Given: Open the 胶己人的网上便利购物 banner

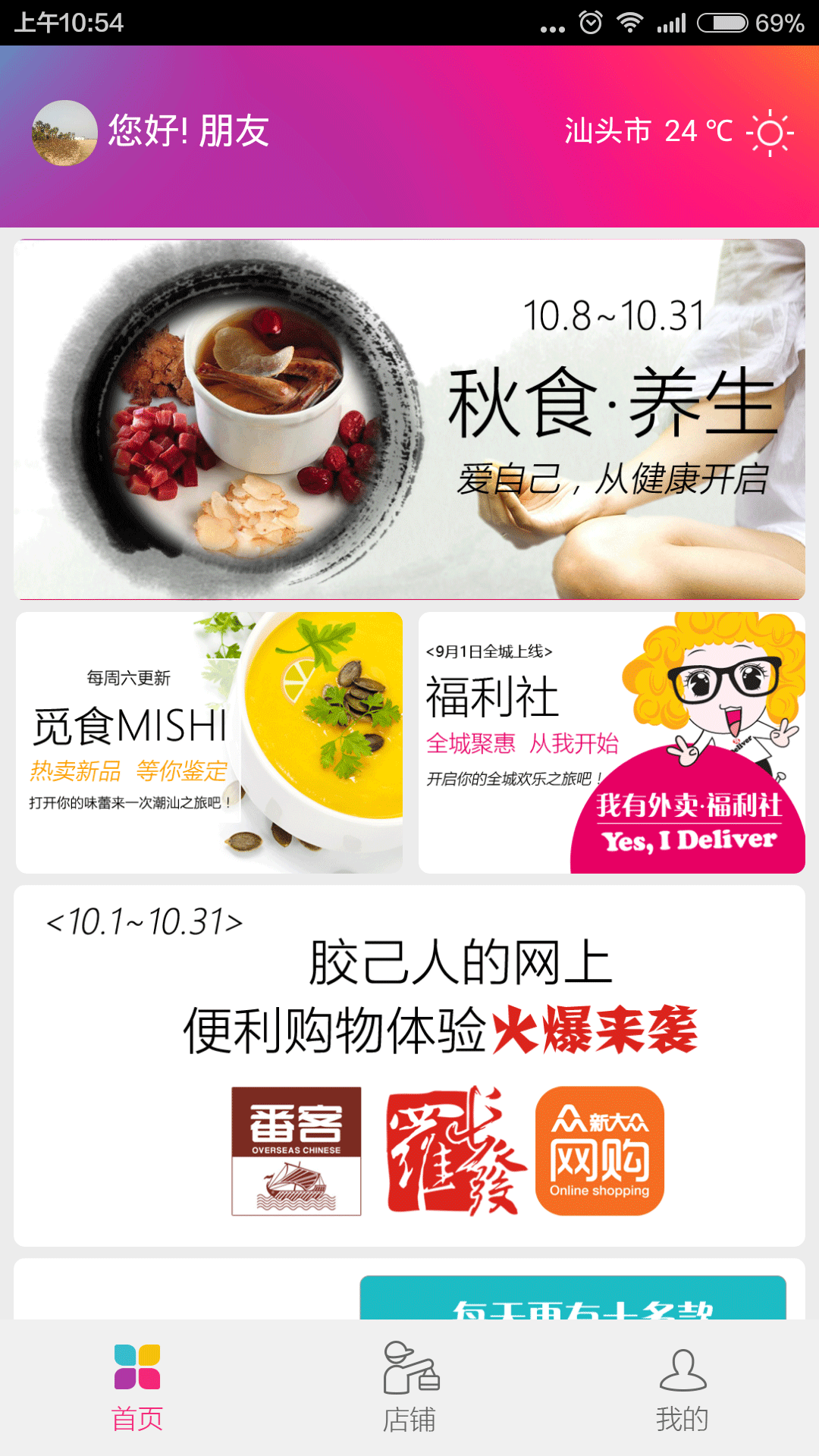Looking at the screenshot, I should (409, 1065).
